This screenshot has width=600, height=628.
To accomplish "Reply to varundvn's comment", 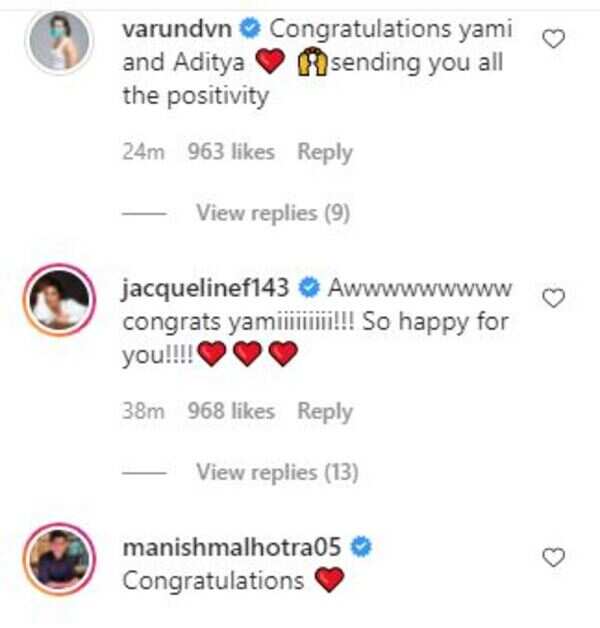I will pyautogui.click(x=325, y=152).
